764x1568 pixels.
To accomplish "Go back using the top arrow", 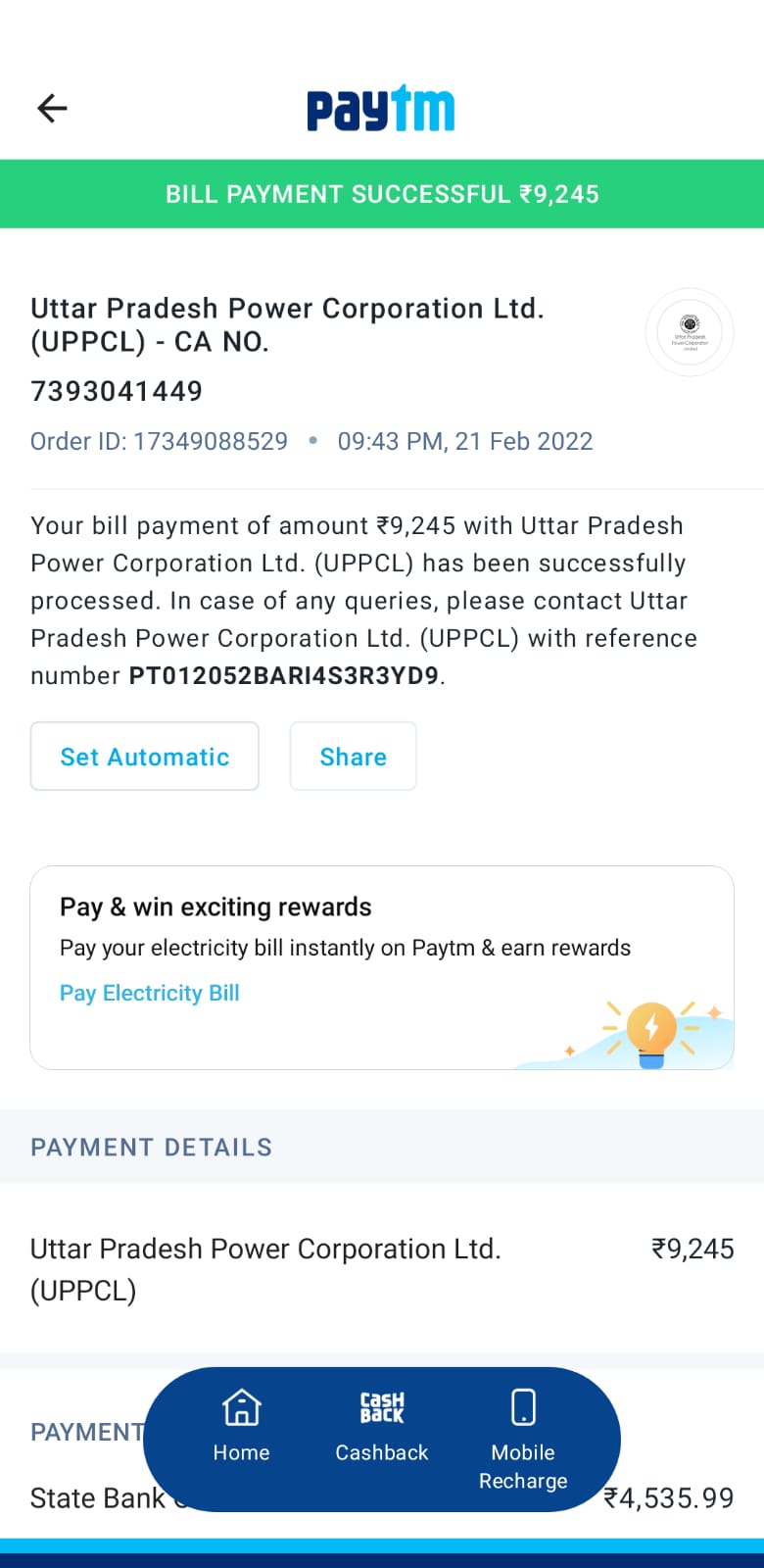I will click(52, 108).
